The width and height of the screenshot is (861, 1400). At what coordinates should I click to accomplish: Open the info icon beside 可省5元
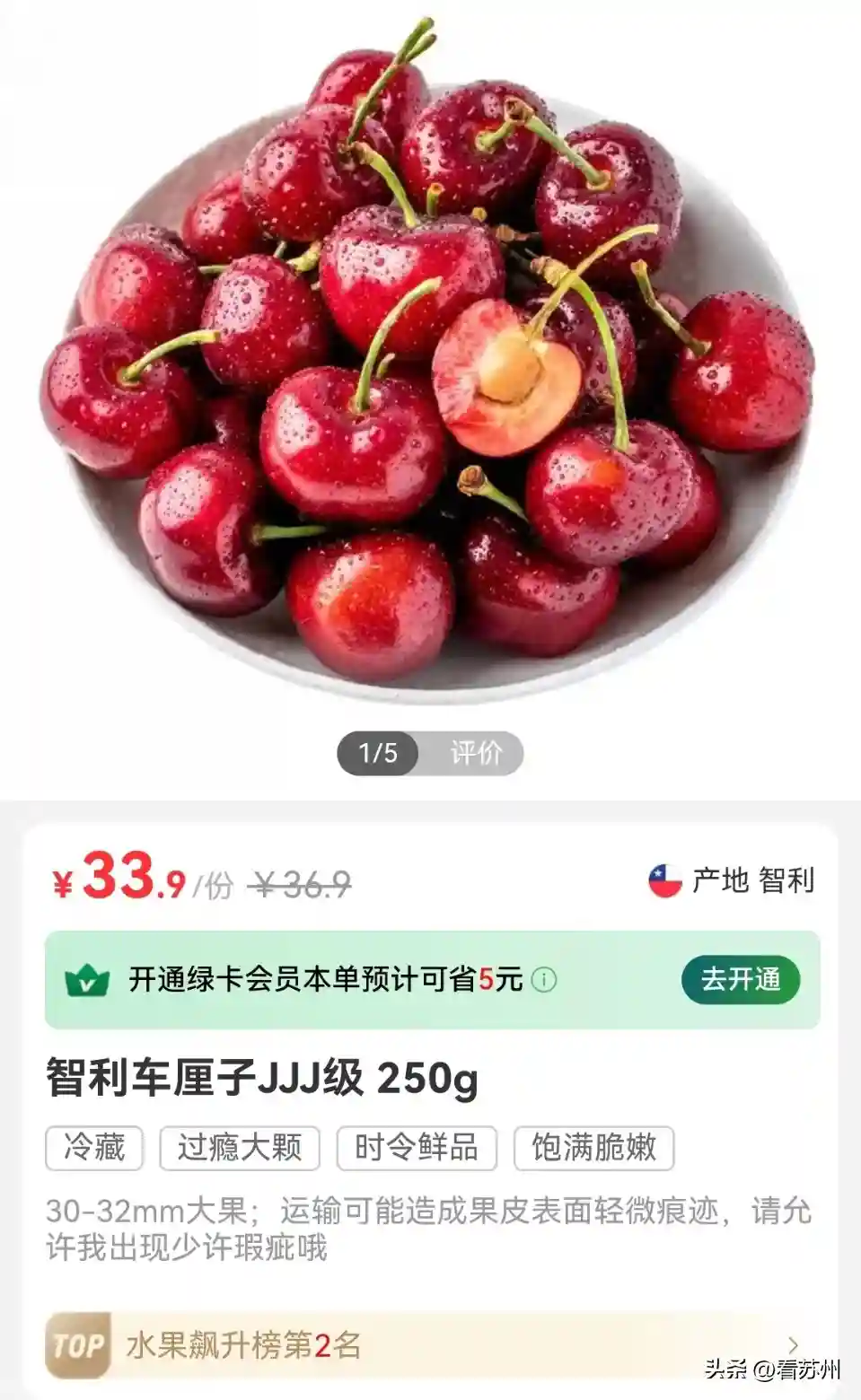tap(544, 980)
